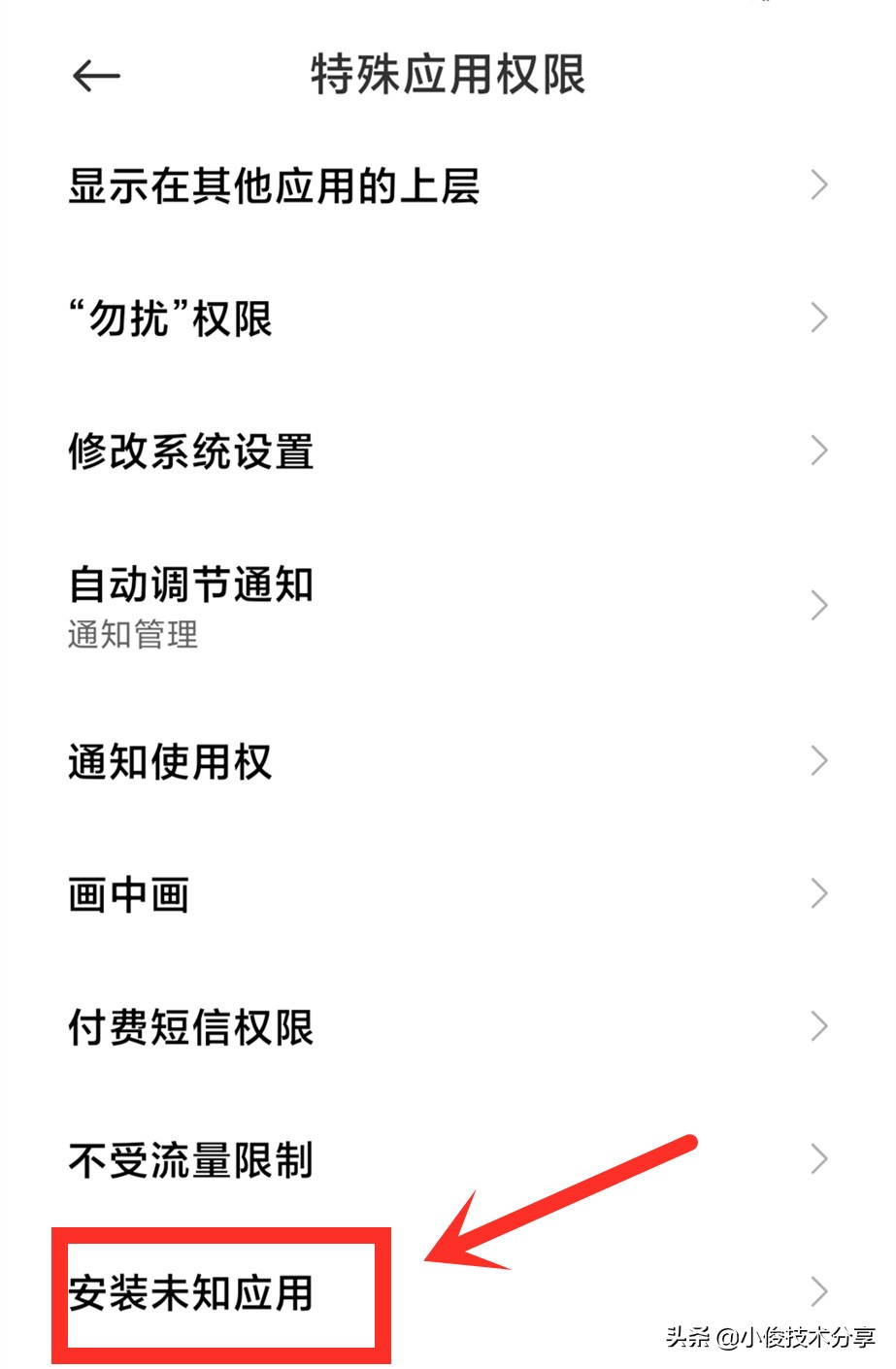Open 通知使用权 permission settings
896x1369 pixels.
170,761
